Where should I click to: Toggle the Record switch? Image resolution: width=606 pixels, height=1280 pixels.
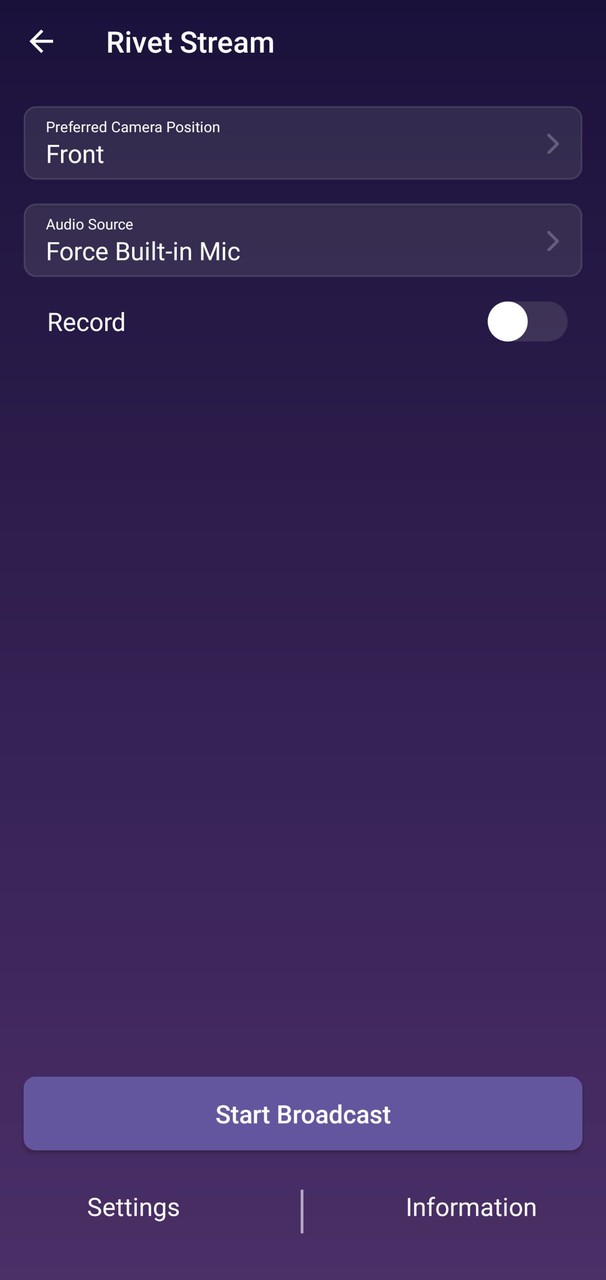[x=526, y=322]
